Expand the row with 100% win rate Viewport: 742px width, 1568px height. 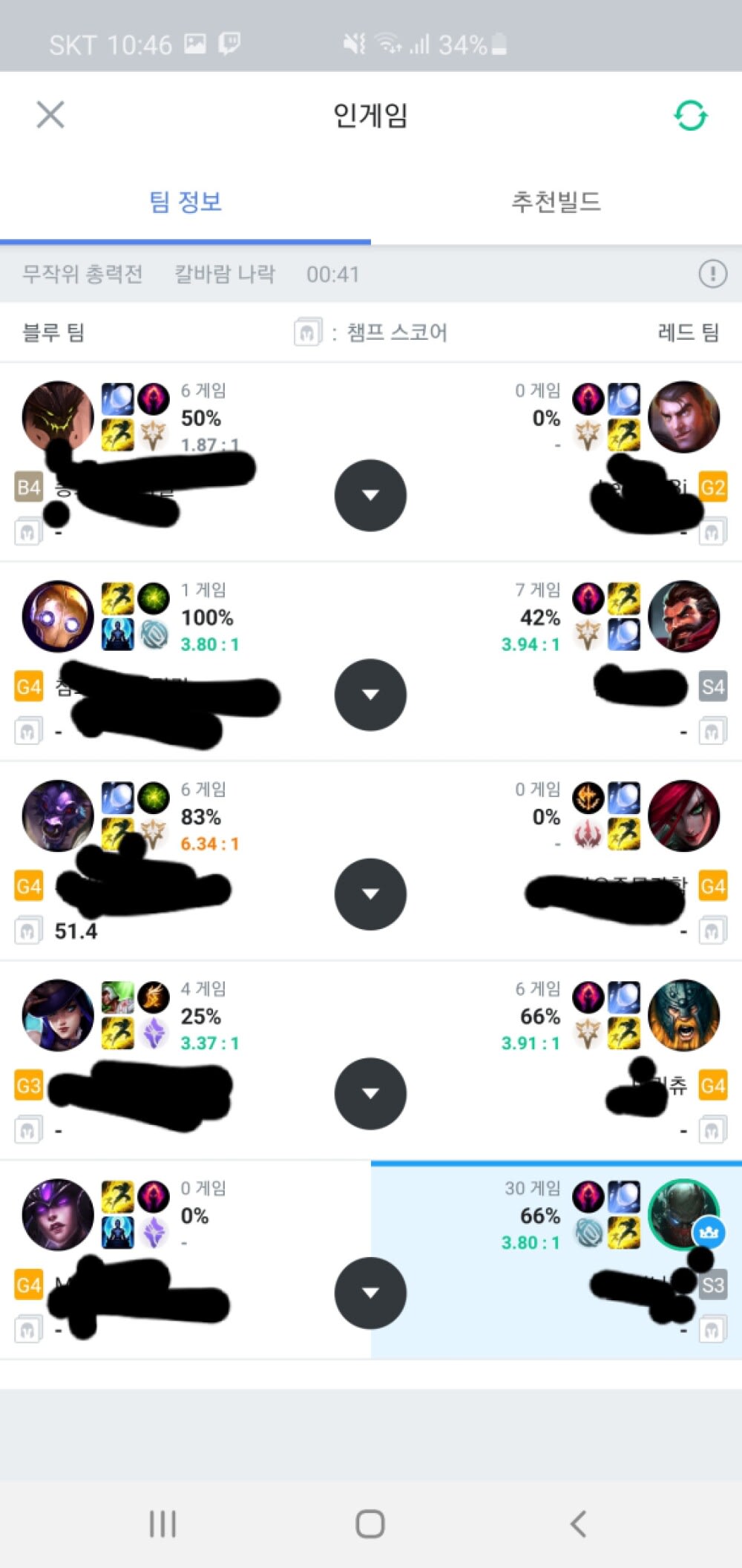[x=370, y=695]
